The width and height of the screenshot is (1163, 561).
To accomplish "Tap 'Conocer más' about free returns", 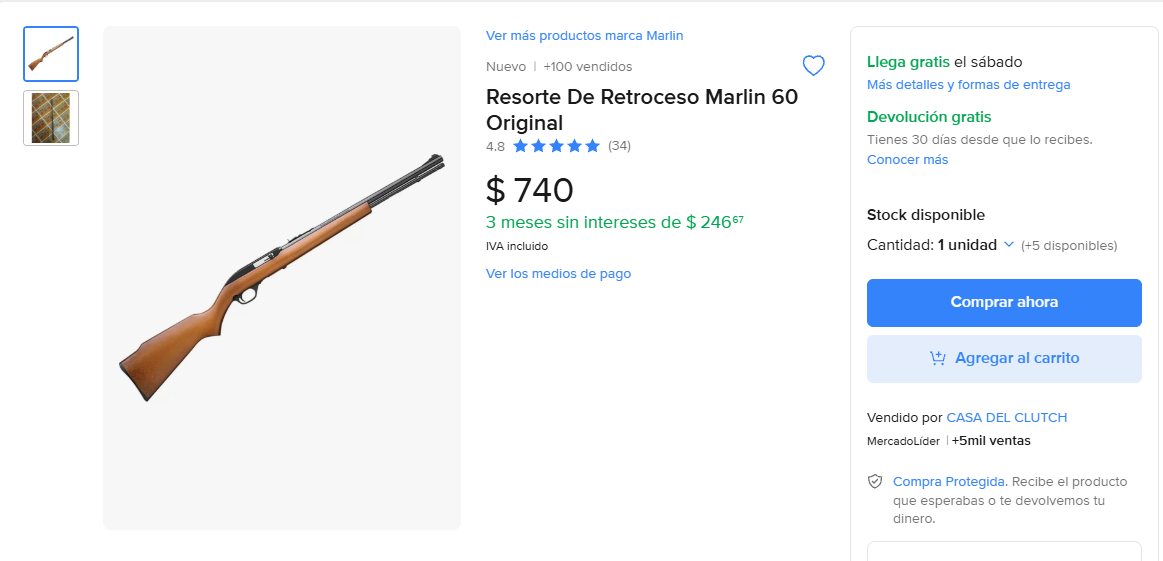I will click(907, 160).
